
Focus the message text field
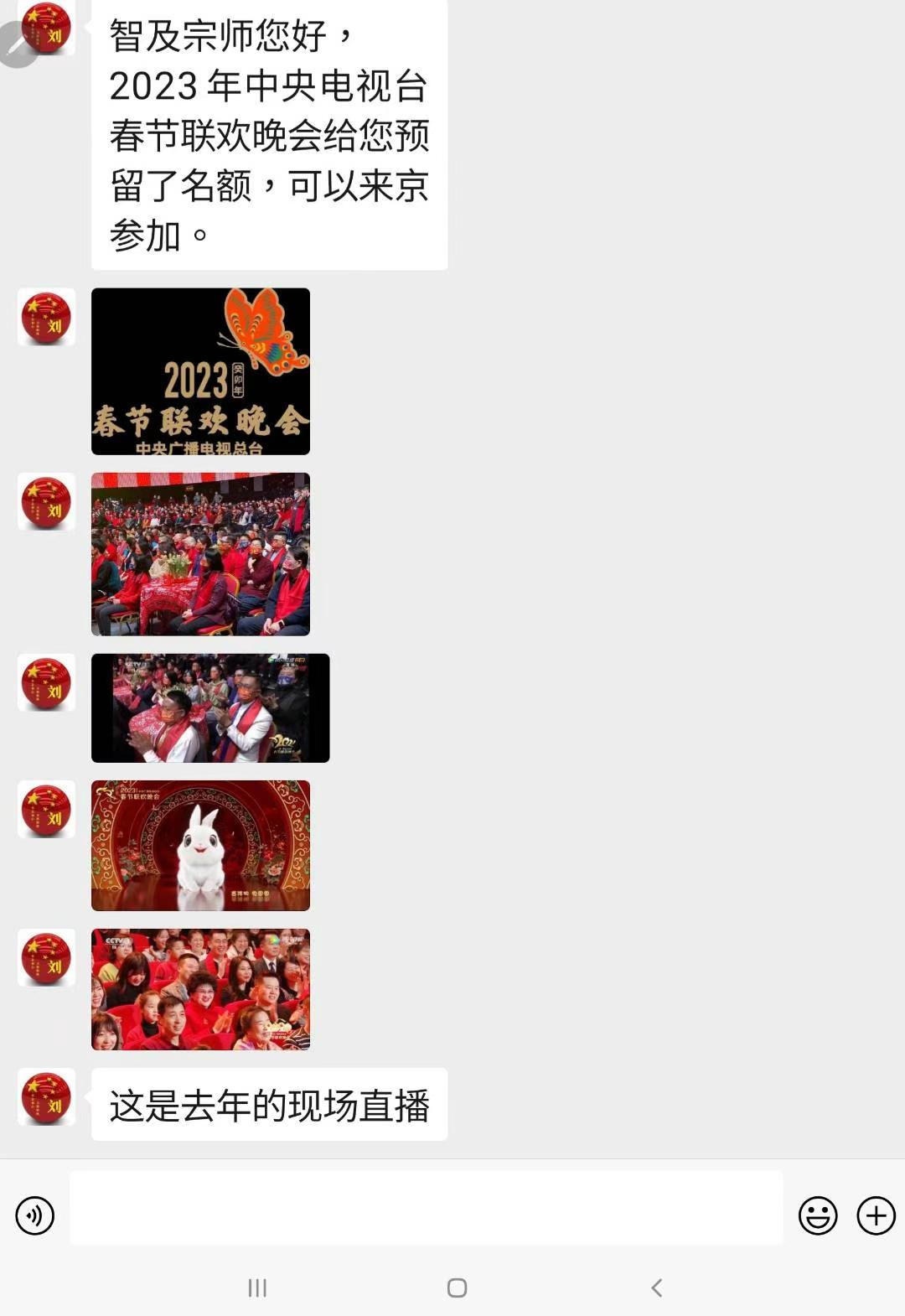tap(426, 1209)
